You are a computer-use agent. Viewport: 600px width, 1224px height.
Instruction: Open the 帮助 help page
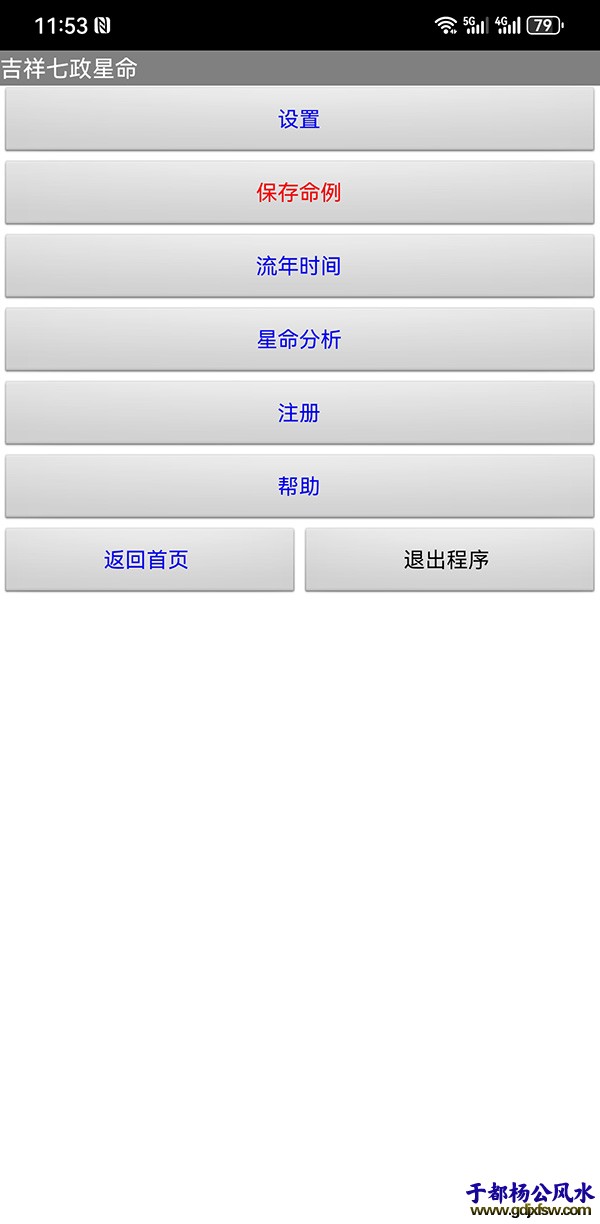[299, 486]
